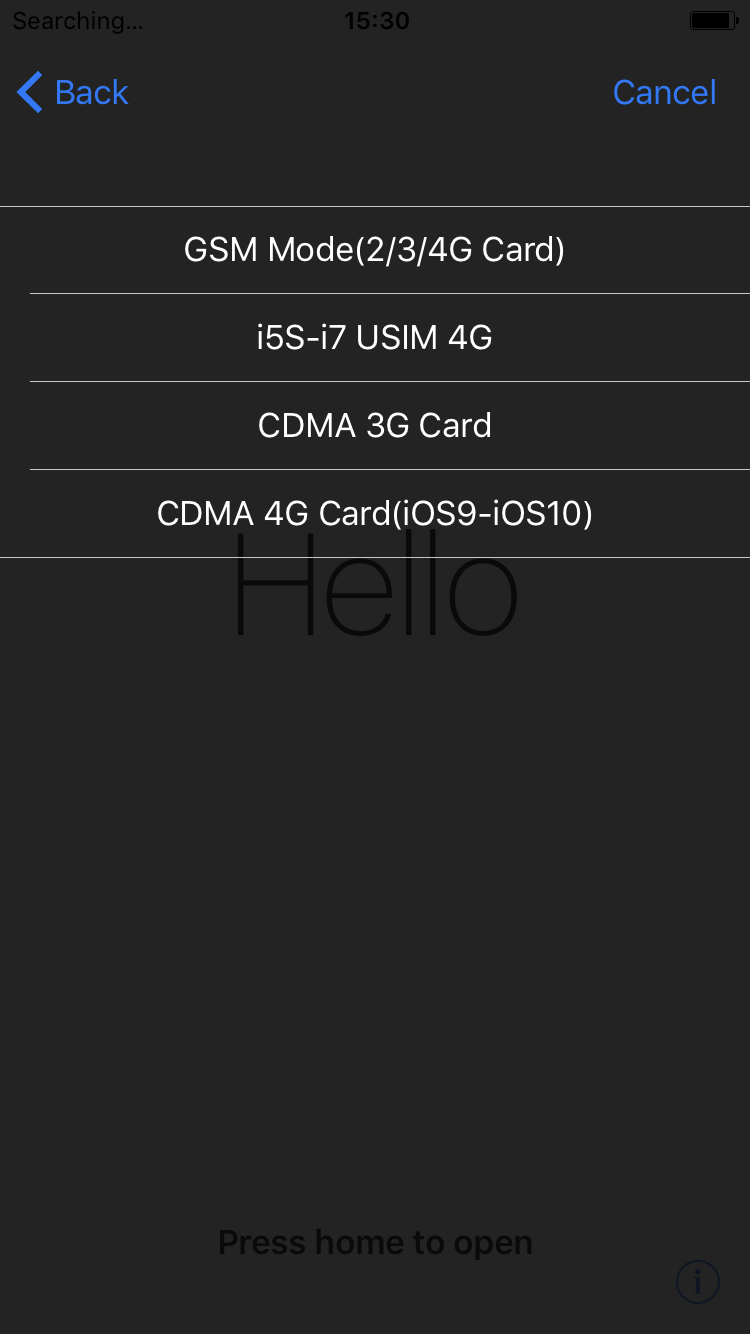750x1334 pixels.
Task: Pick CDMA 3G Card
Action: pyautogui.click(x=375, y=426)
